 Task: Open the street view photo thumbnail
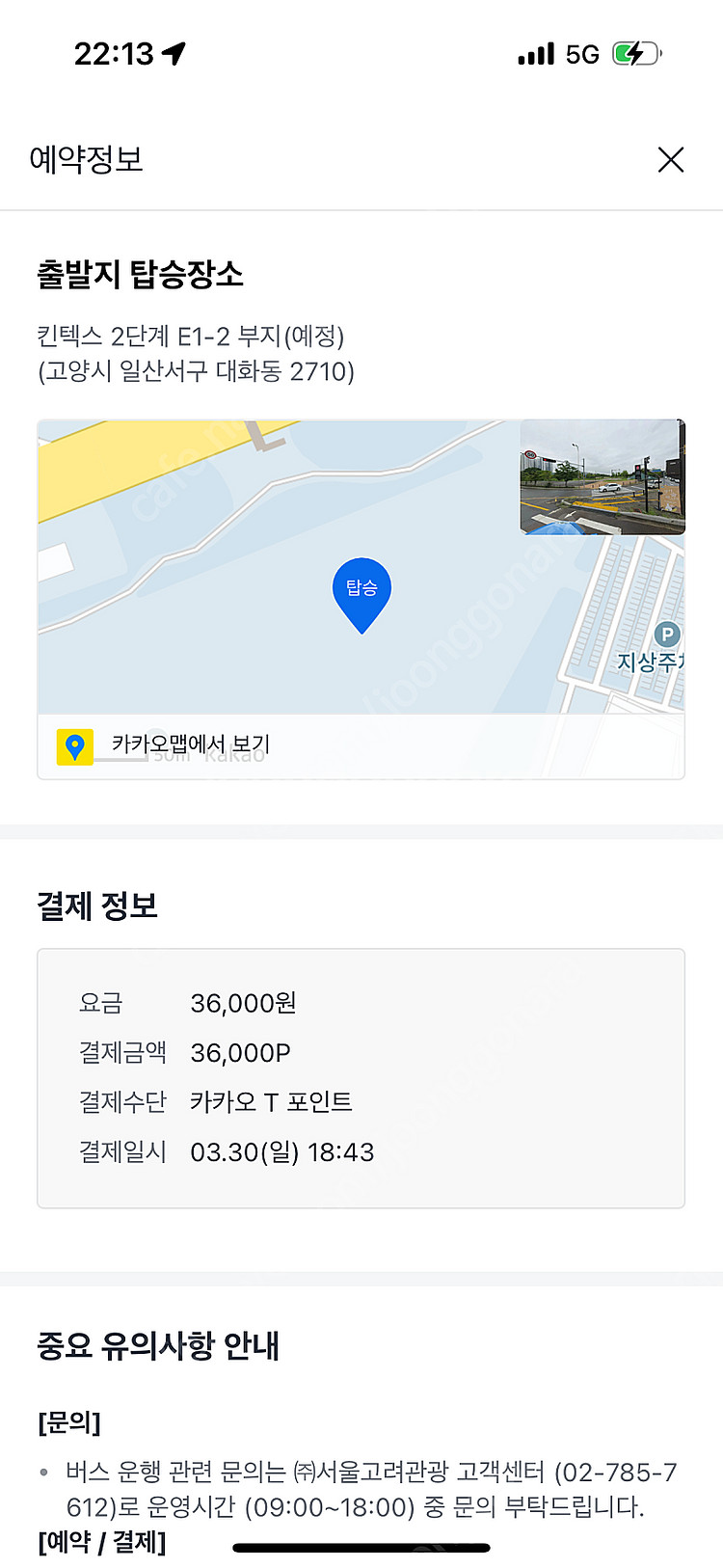[x=602, y=476]
